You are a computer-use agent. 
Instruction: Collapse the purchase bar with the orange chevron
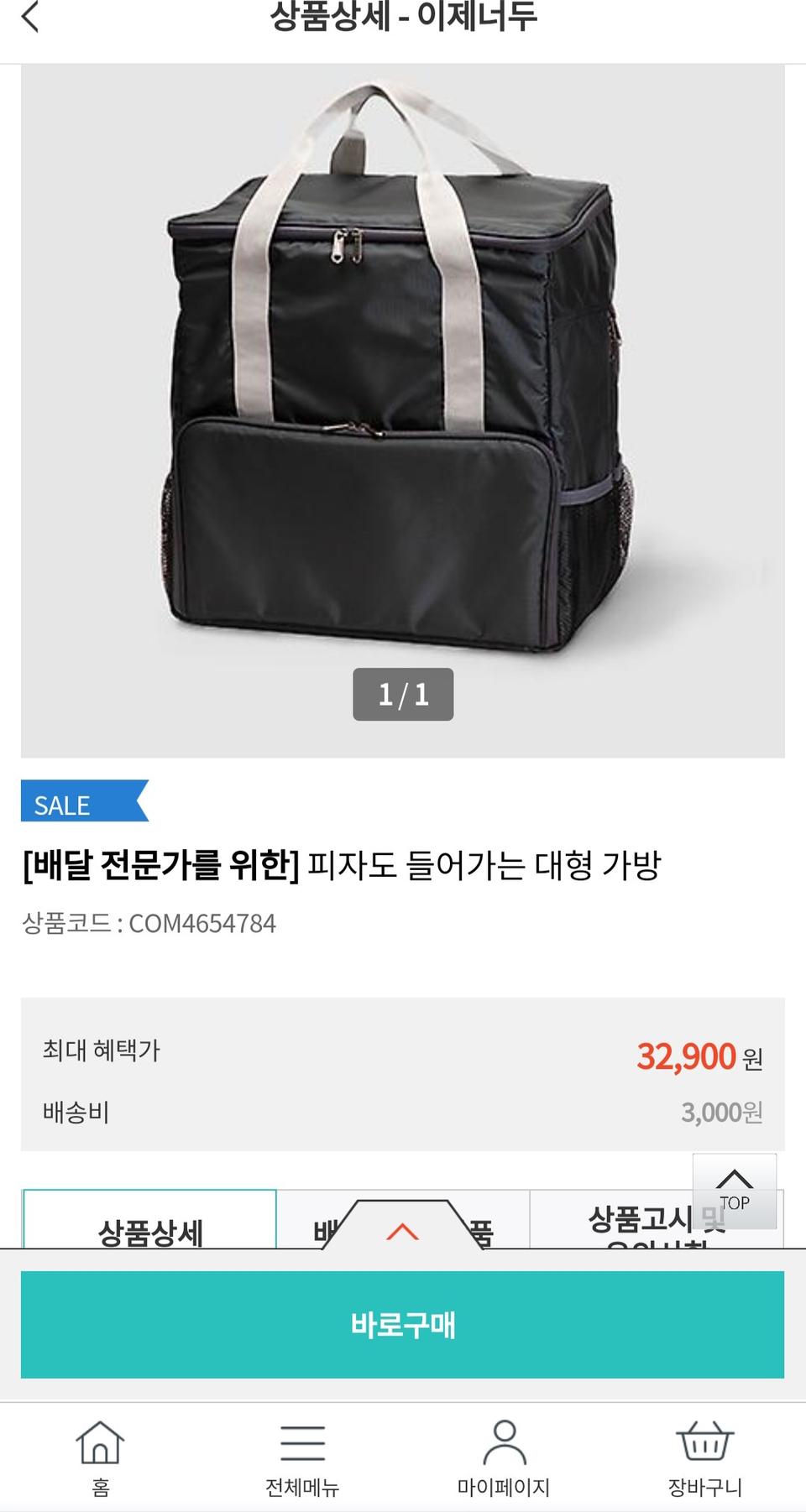tap(403, 1233)
